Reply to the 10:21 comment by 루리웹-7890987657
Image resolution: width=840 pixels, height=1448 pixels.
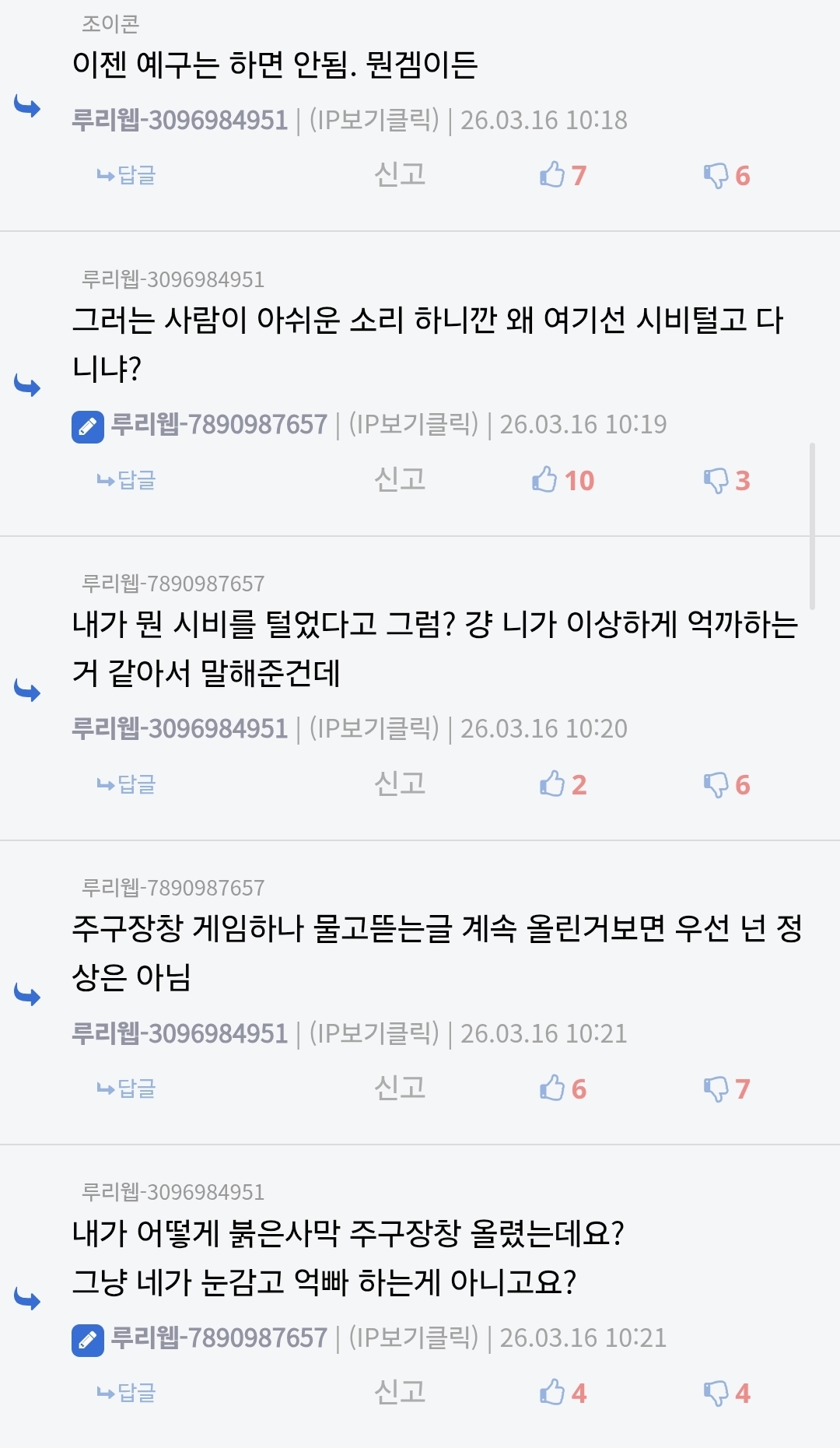(126, 1393)
